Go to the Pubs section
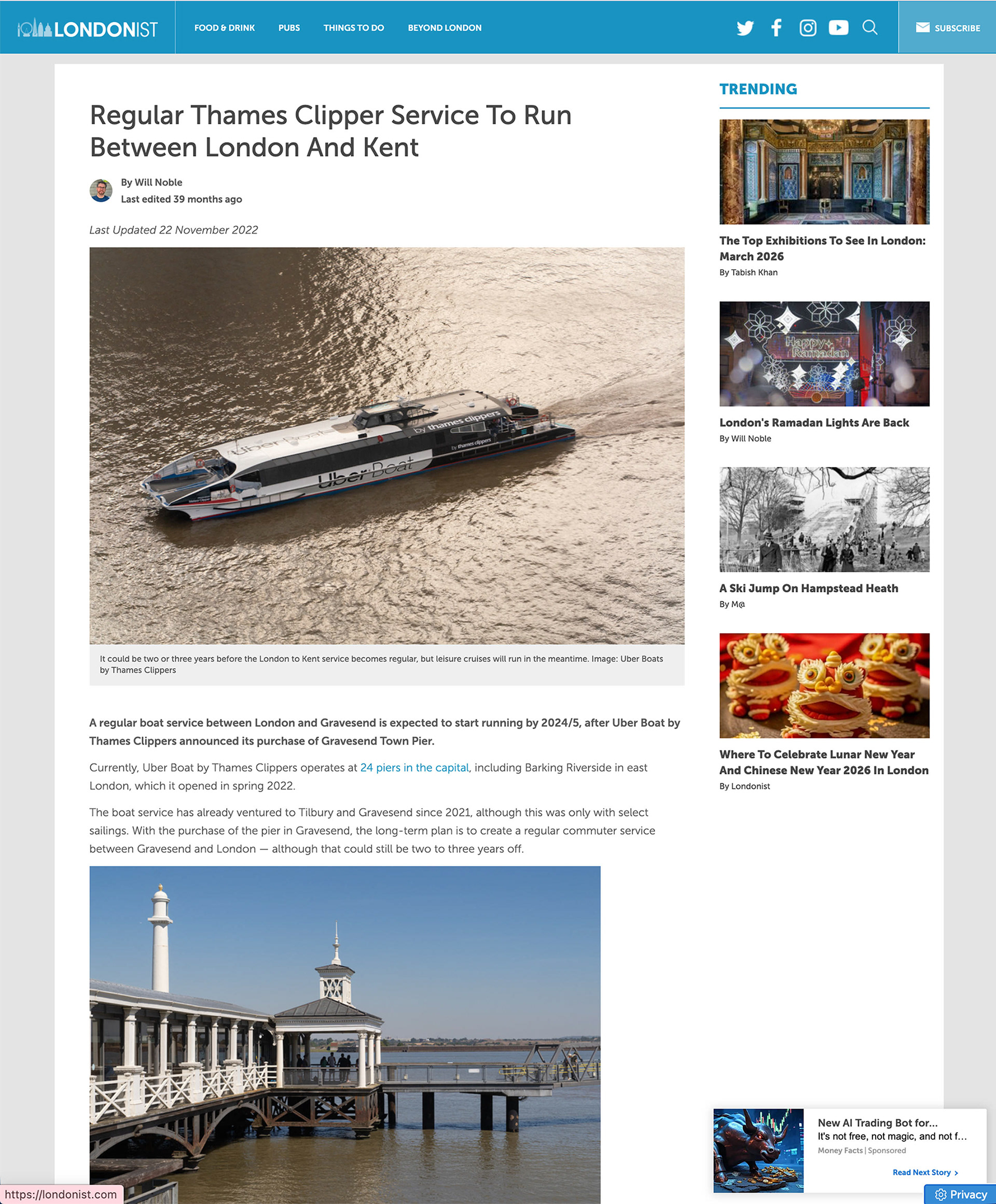Viewport: 996px width, 1204px height. pyautogui.click(x=289, y=28)
